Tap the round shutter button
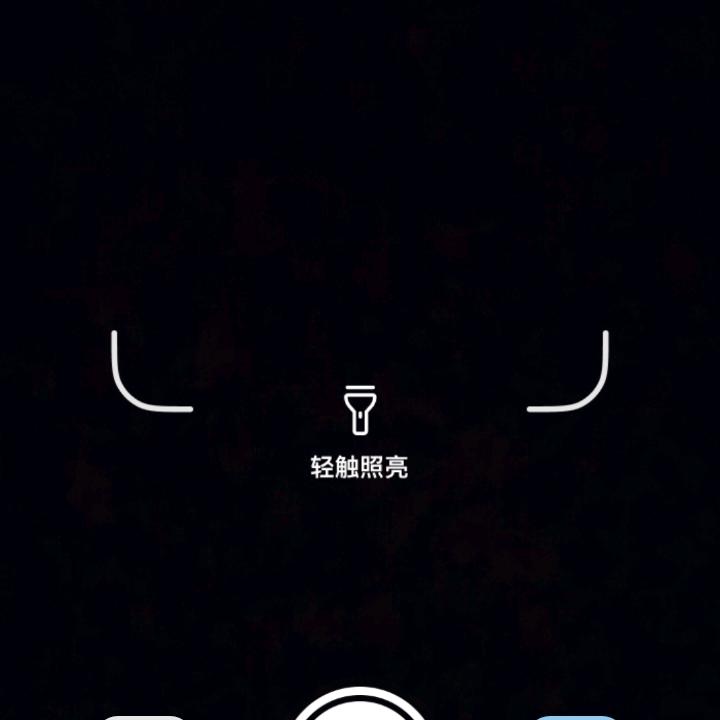Viewport: 720px width, 720px height. 360,704
